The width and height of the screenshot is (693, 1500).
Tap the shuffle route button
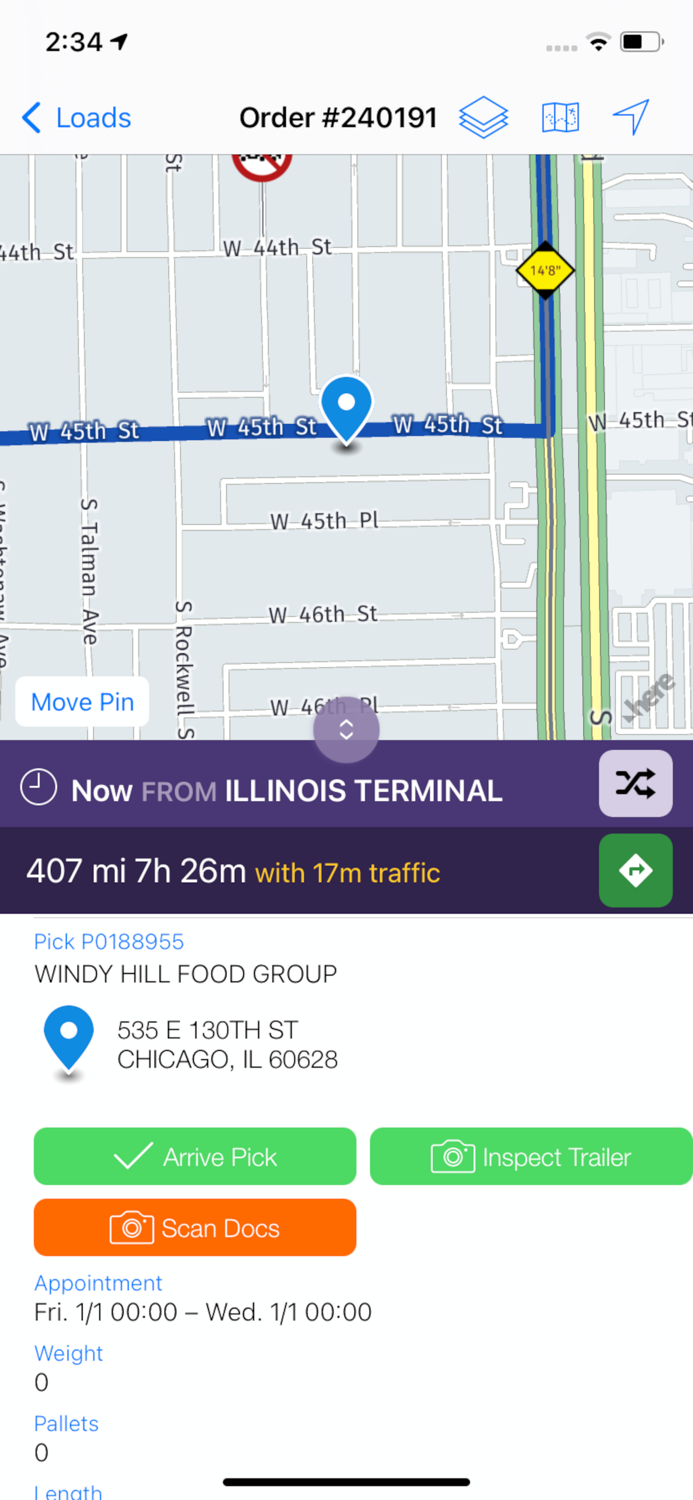pos(635,784)
